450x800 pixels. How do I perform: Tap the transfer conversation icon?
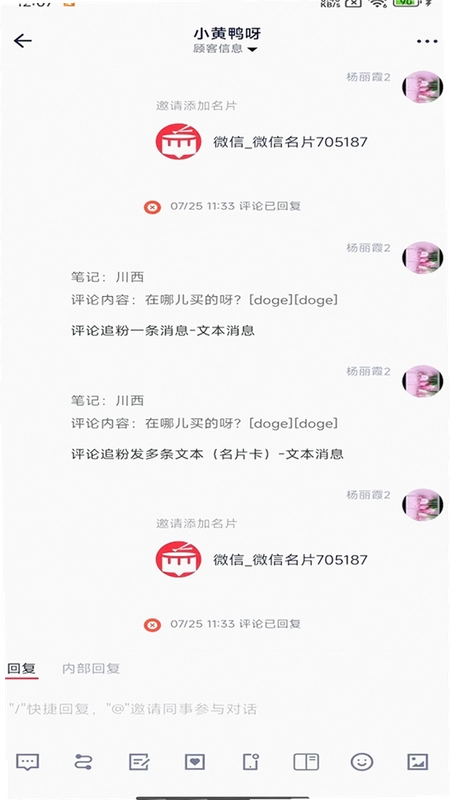coord(83,762)
